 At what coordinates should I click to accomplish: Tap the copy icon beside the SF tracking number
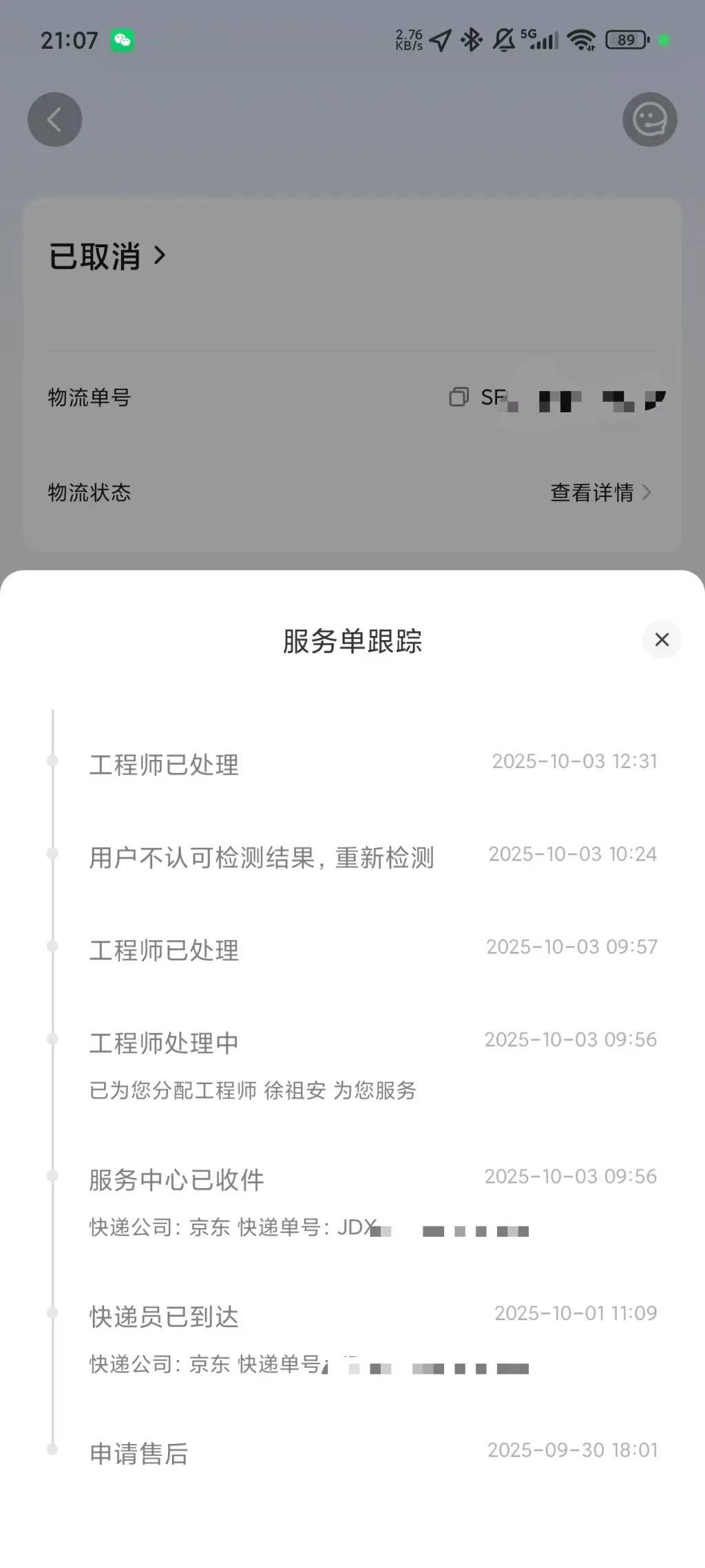(x=459, y=398)
